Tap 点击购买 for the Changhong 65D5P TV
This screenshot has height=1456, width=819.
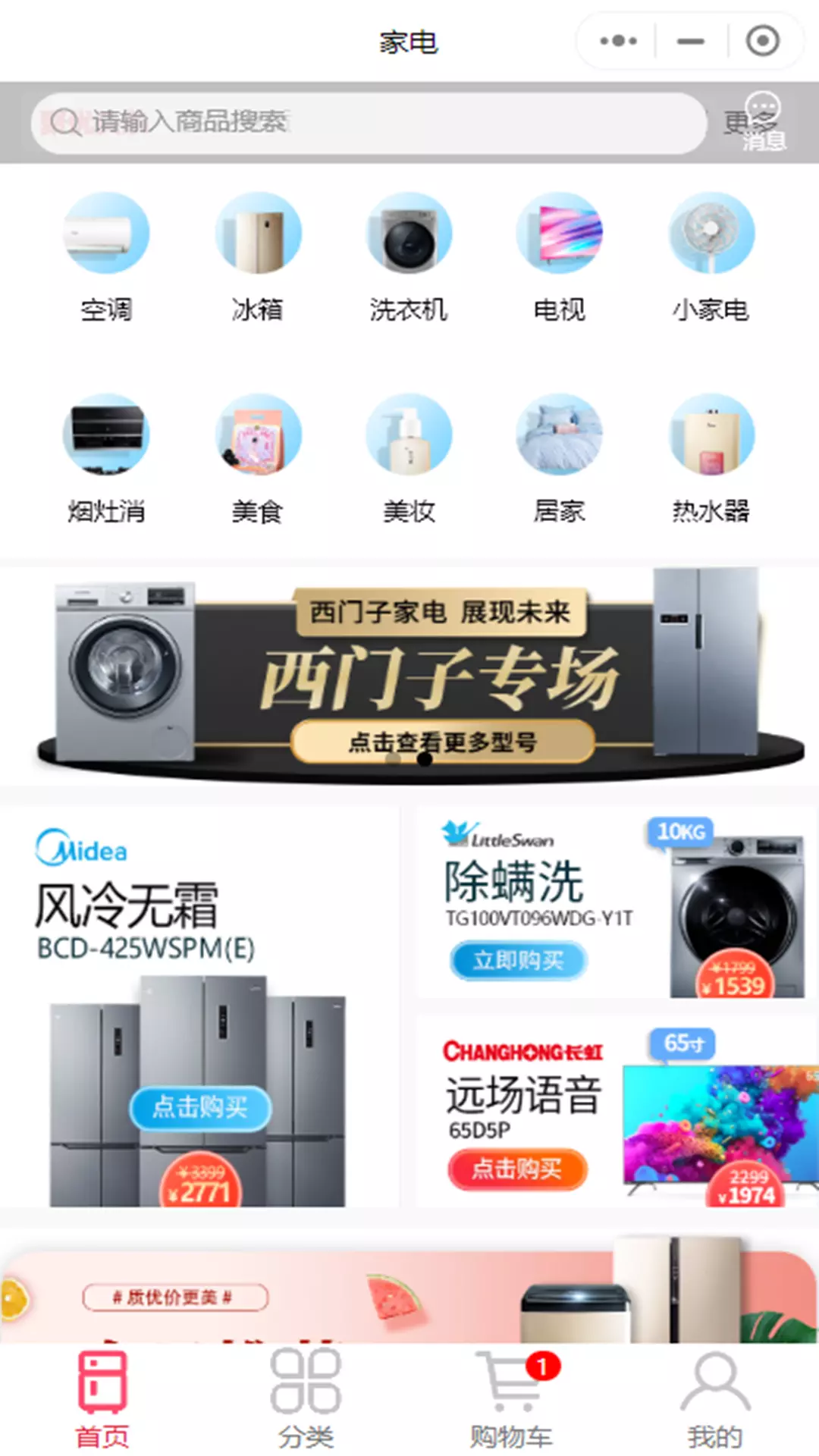[x=517, y=1169]
